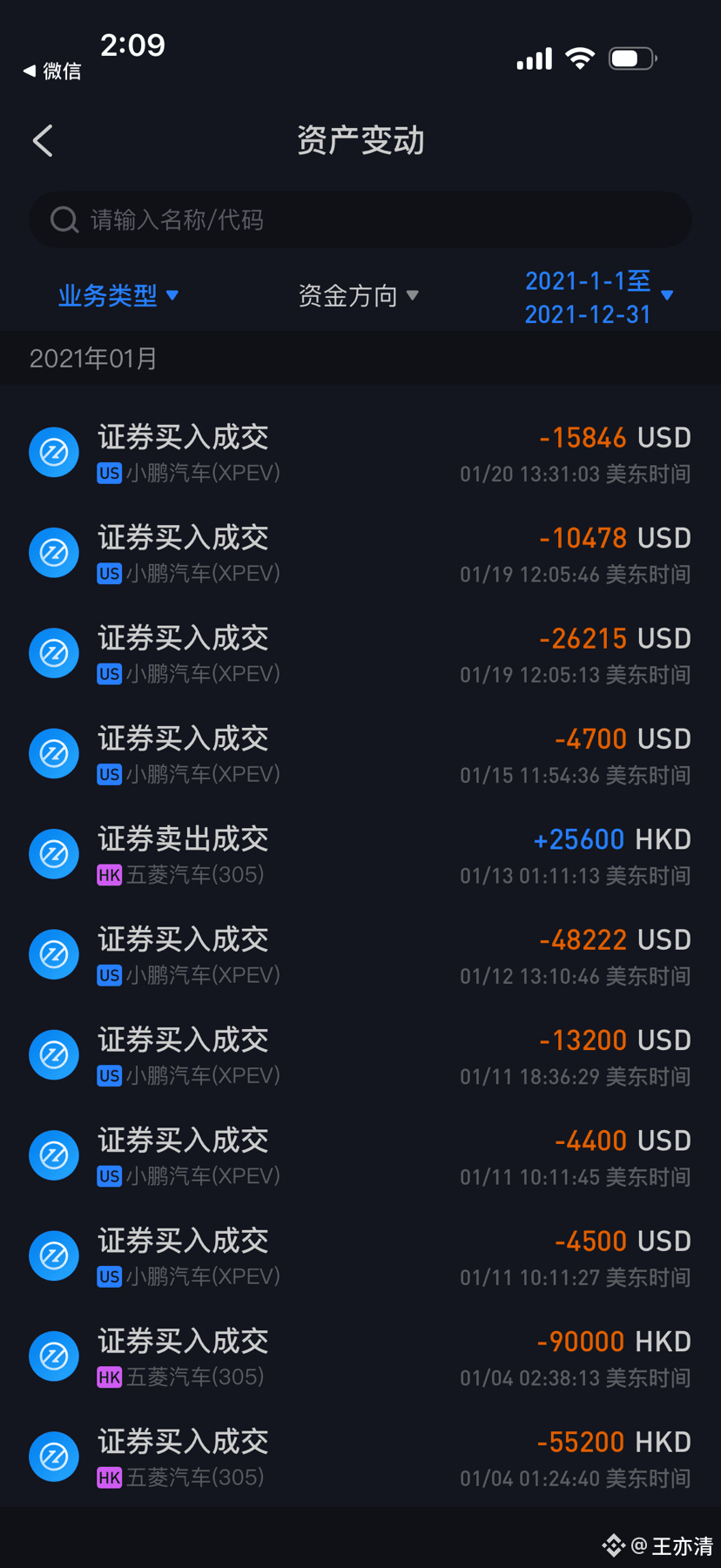The image size is (721, 1568).
Task: Change the 2021-1-1至2021-12-31 date range
Action: click(597, 297)
